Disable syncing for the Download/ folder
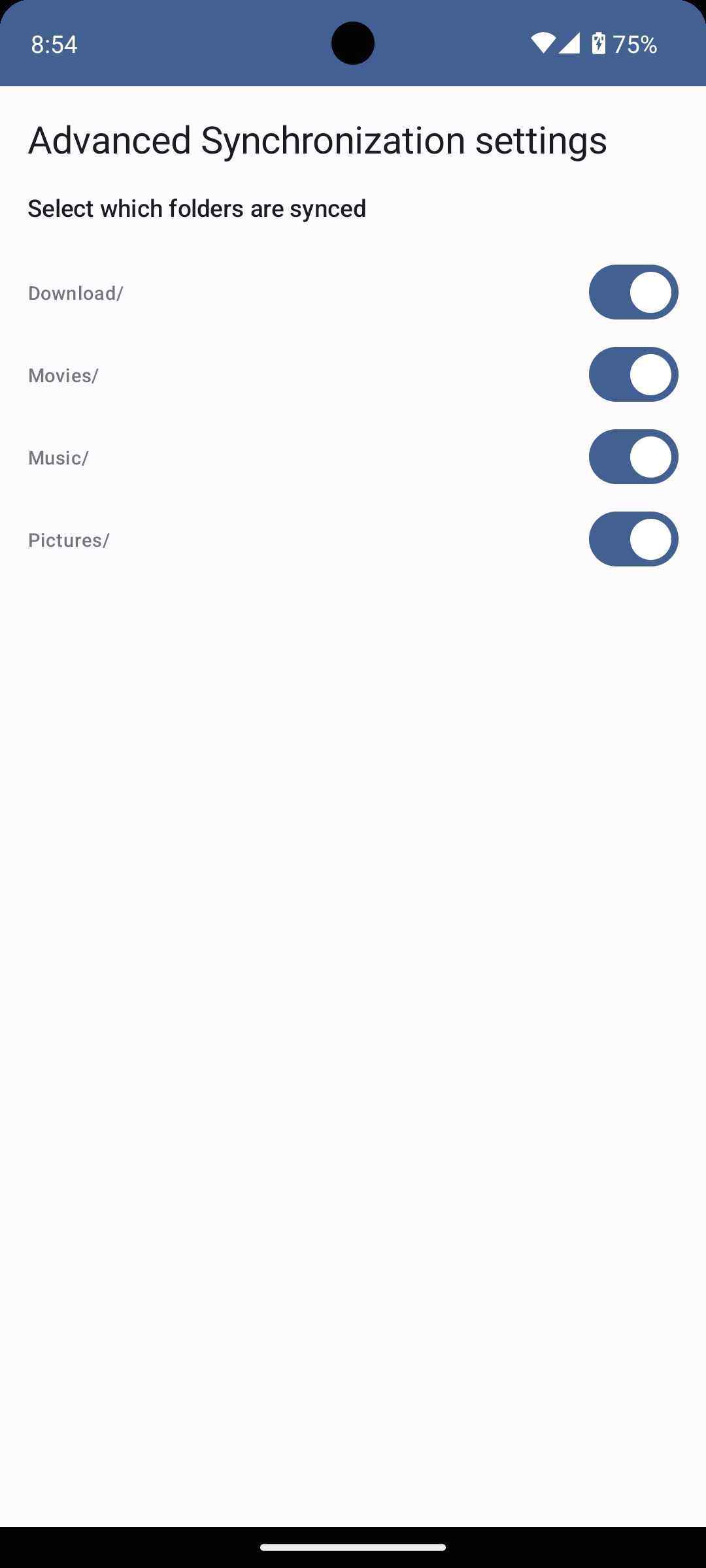Image resolution: width=706 pixels, height=1568 pixels. pyautogui.click(x=632, y=292)
